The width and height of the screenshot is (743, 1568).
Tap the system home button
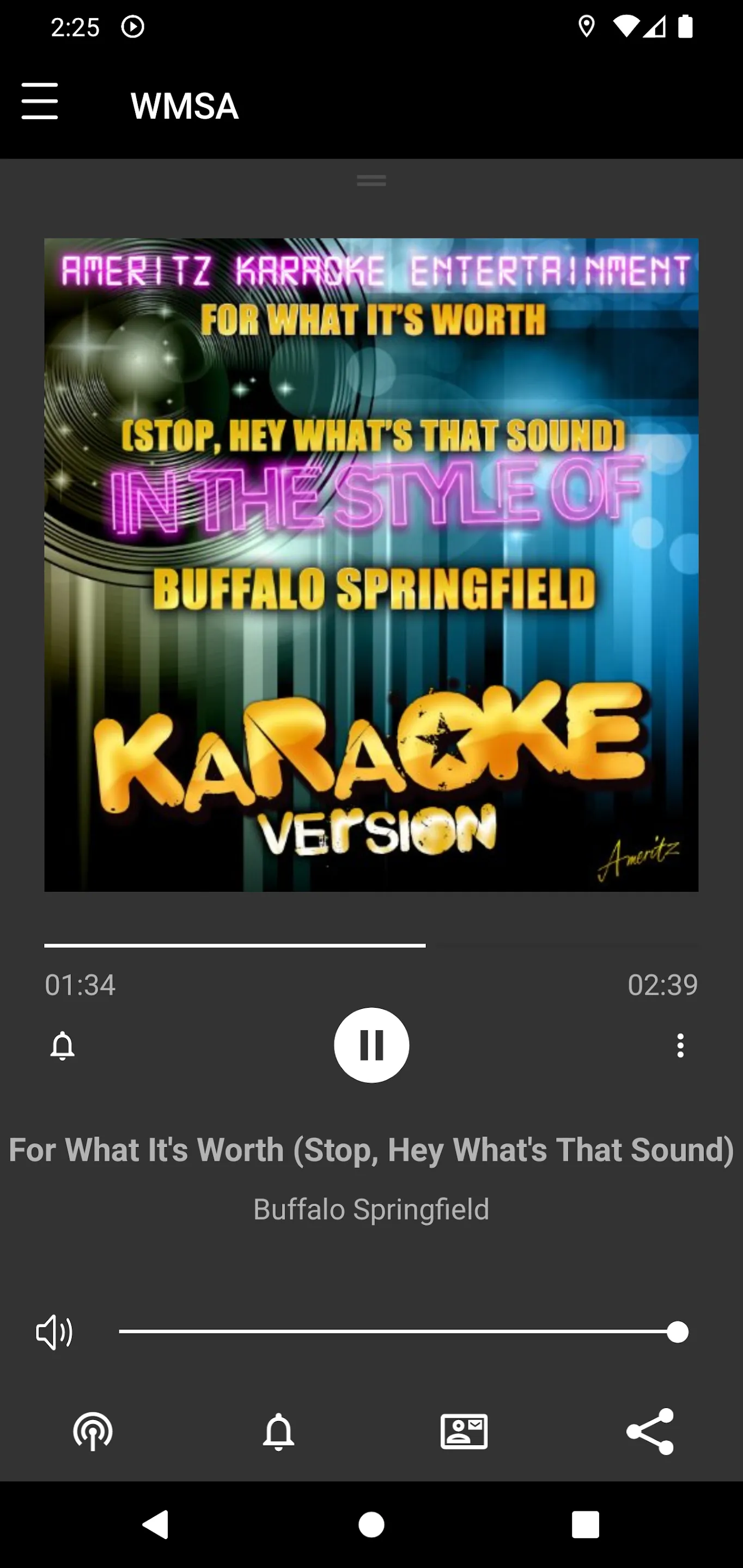click(x=371, y=1525)
